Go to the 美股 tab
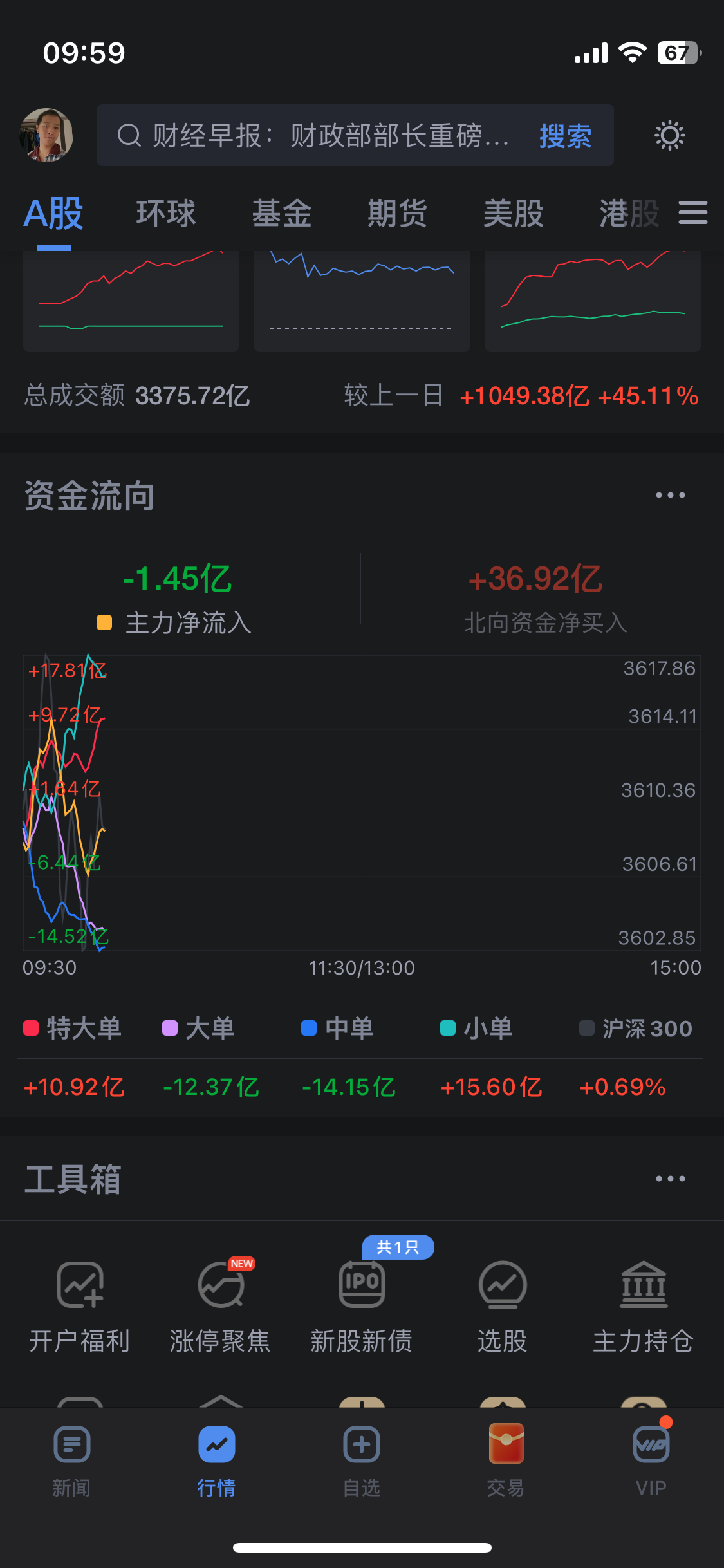The height and width of the screenshot is (1568, 724). pyautogui.click(x=513, y=213)
